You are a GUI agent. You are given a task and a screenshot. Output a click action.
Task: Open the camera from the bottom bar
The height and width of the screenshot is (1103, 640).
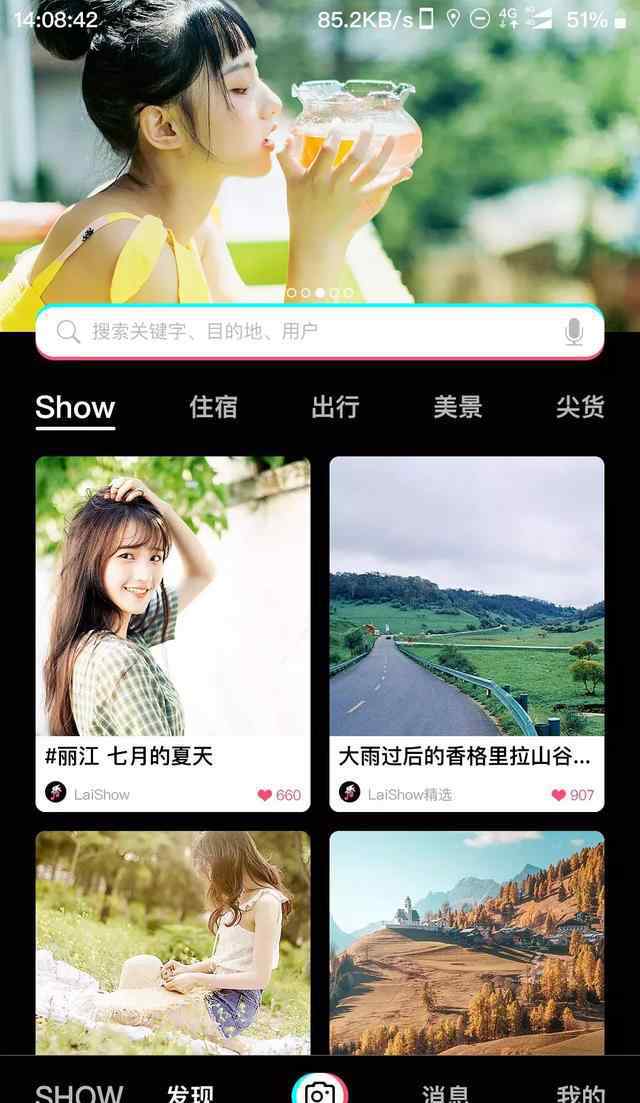320,1092
